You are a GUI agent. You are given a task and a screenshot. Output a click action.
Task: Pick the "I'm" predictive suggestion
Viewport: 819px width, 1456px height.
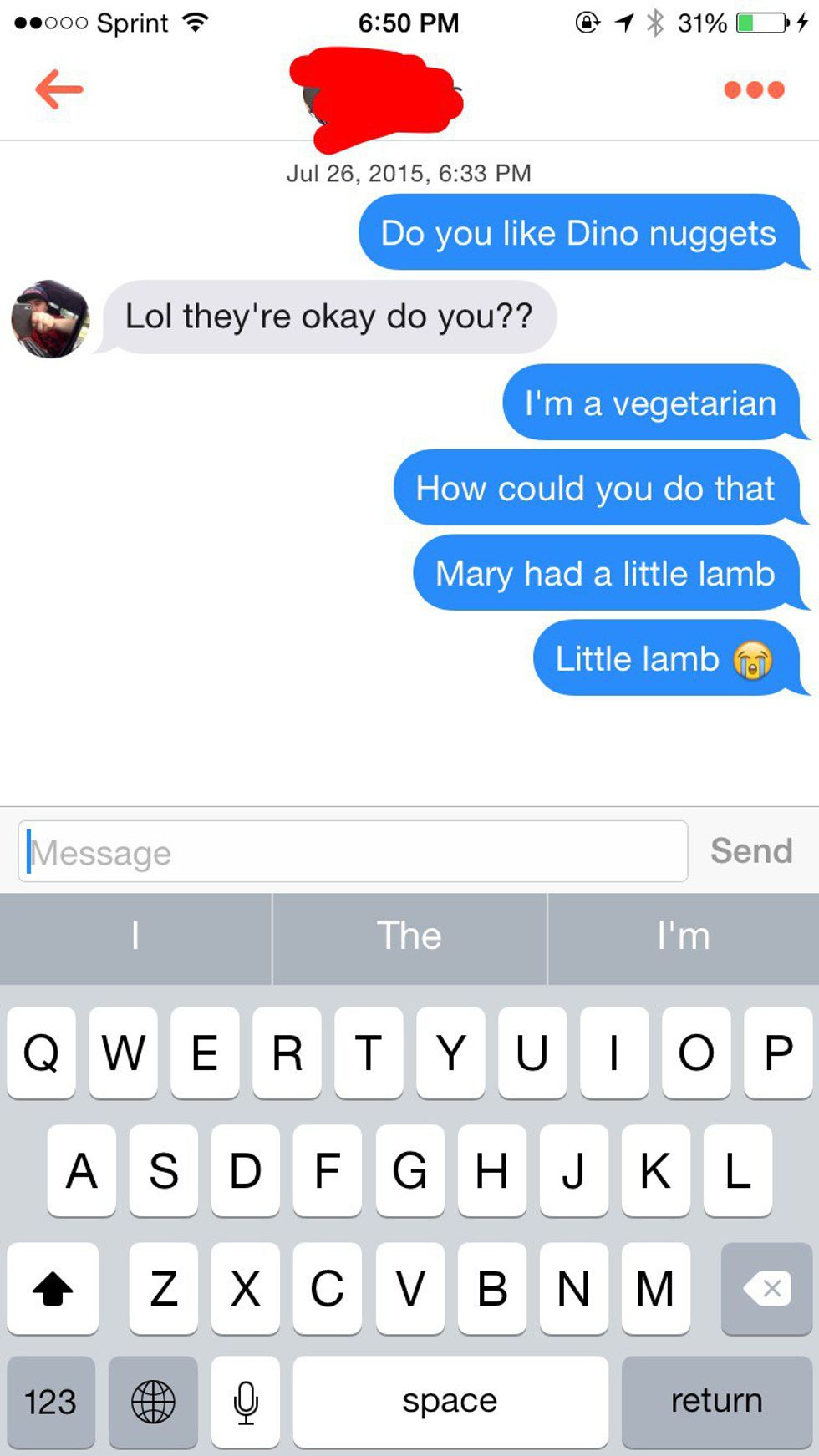(684, 936)
